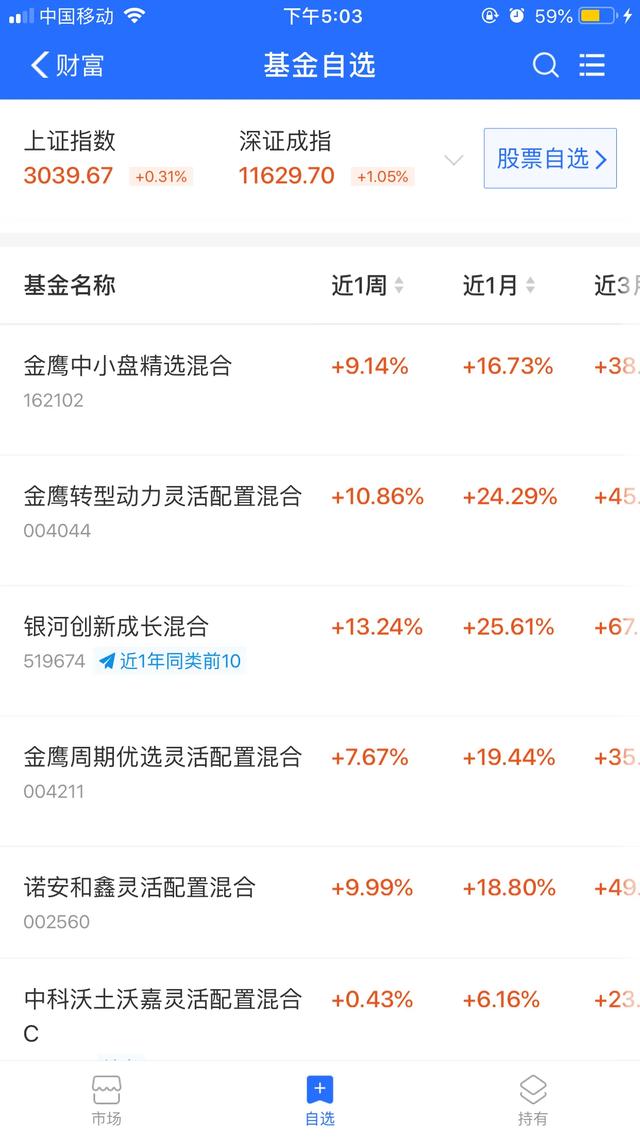Sort funds by 近1月
This screenshot has width=640, height=1138.
pos(498,285)
